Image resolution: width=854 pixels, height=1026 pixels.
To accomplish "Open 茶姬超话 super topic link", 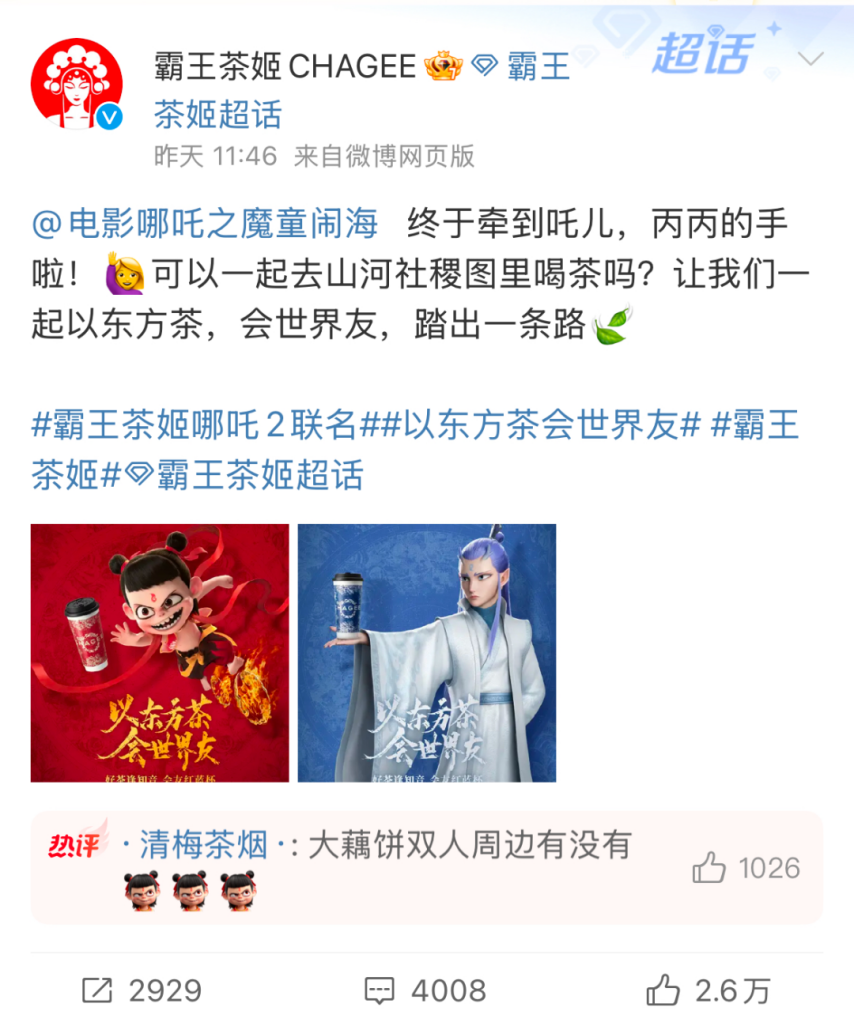I will (217, 114).
